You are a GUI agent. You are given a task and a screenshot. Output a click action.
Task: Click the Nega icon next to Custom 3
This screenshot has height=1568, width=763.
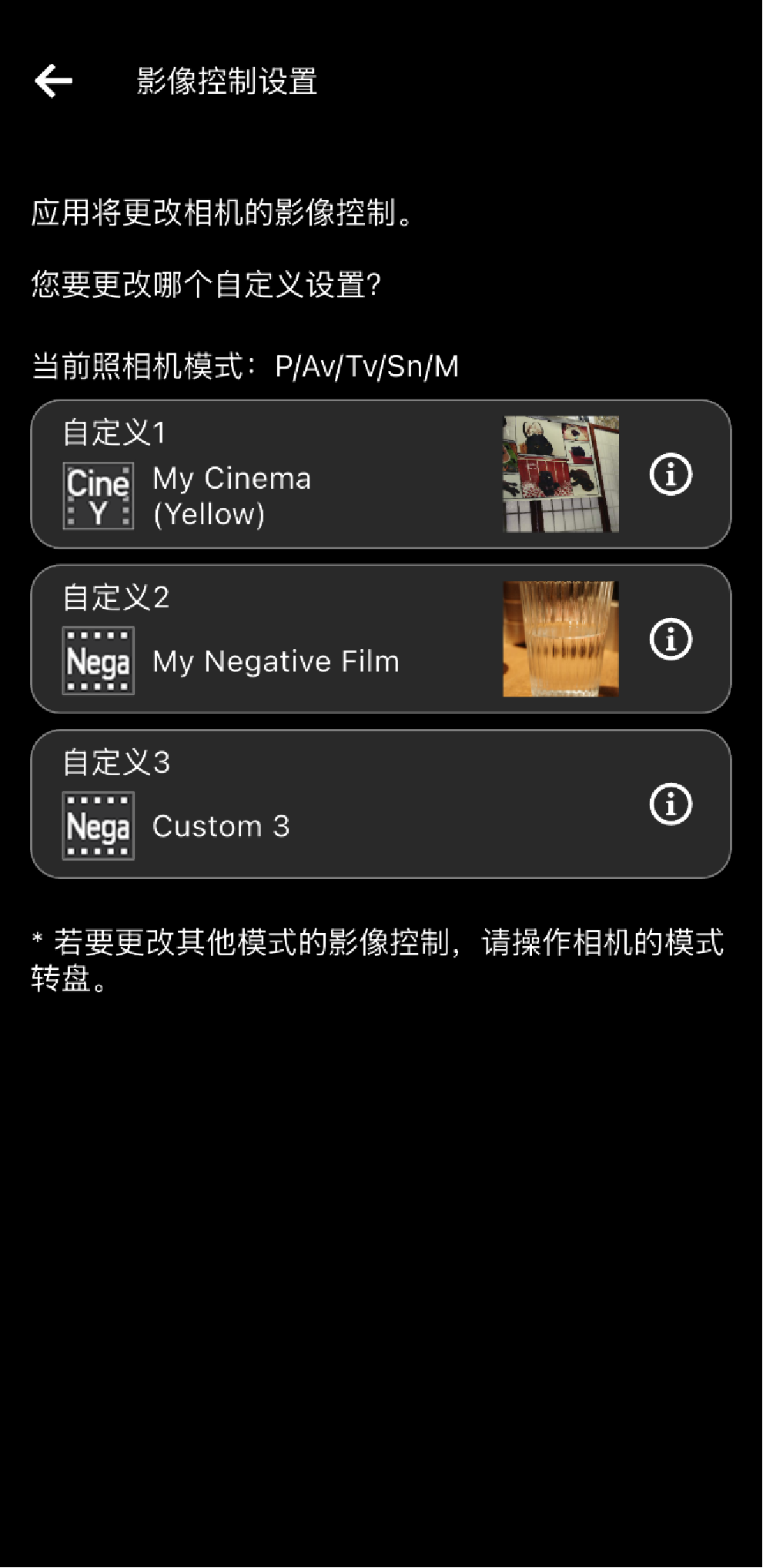tap(98, 826)
